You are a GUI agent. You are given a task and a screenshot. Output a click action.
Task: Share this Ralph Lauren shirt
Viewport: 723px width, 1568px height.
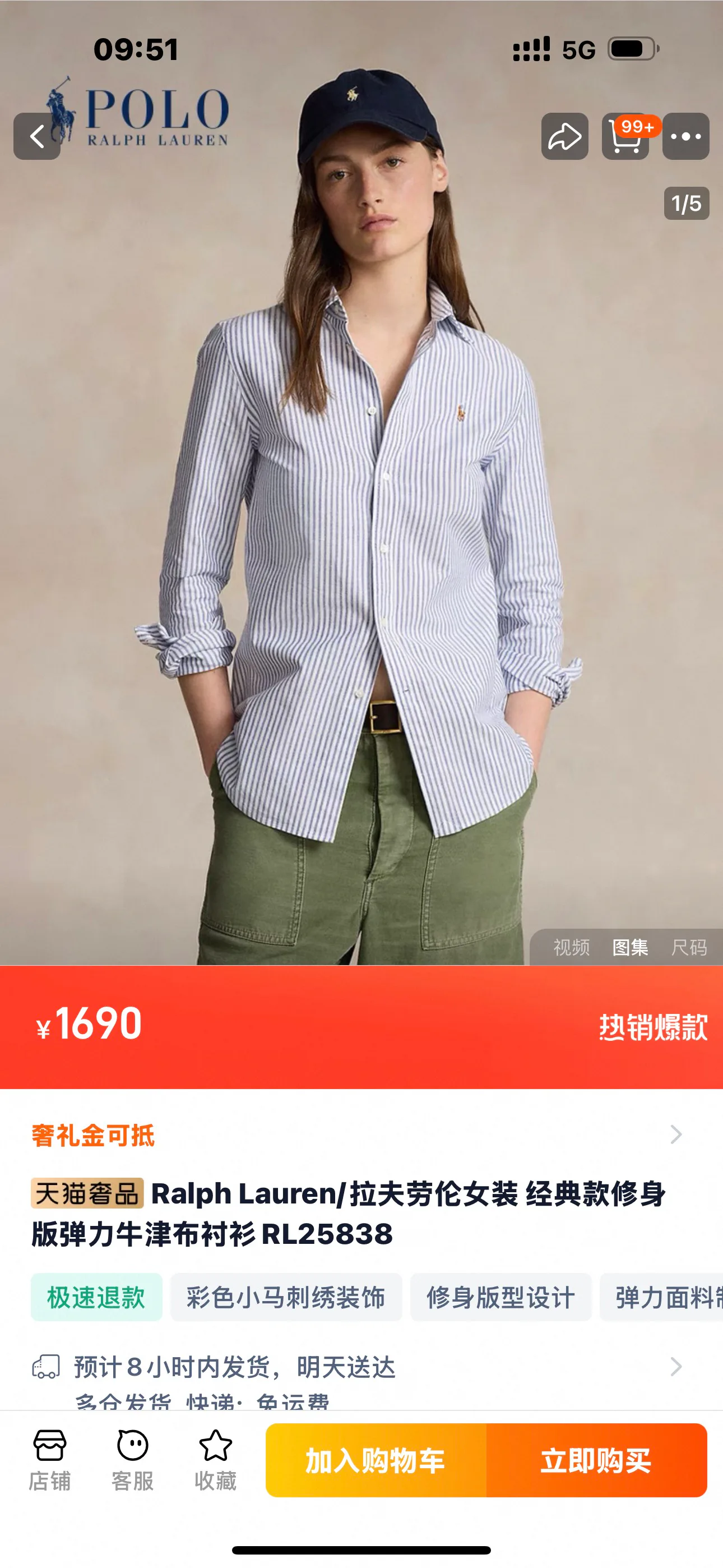[565, 136]
